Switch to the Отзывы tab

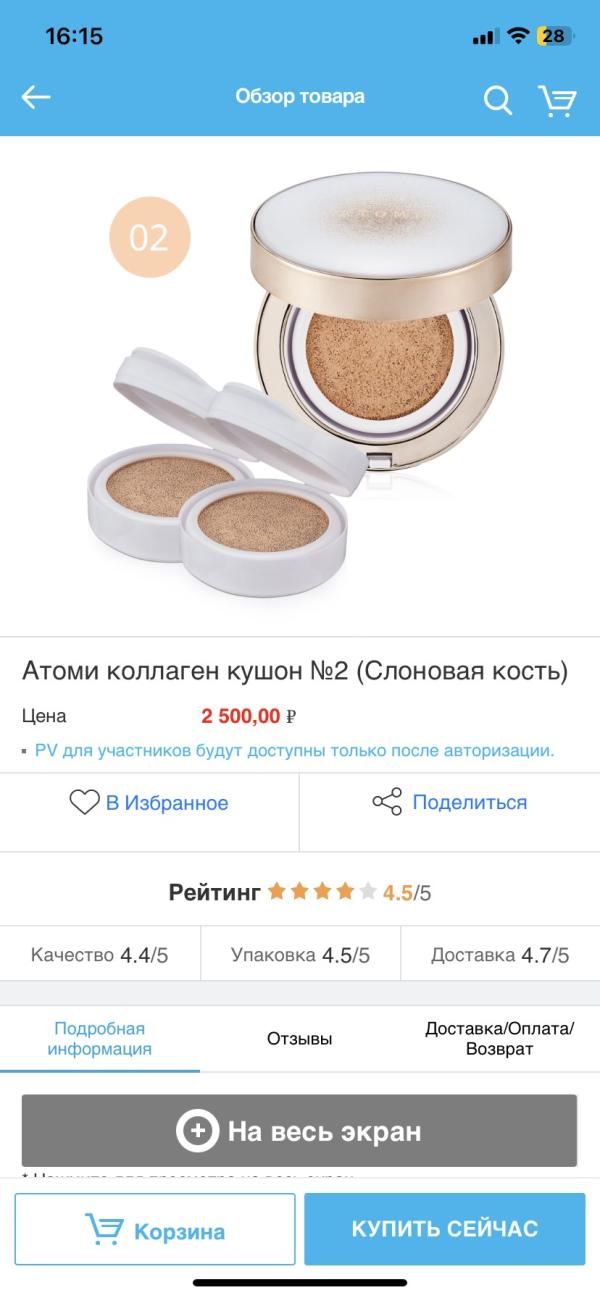point(299,1039)
